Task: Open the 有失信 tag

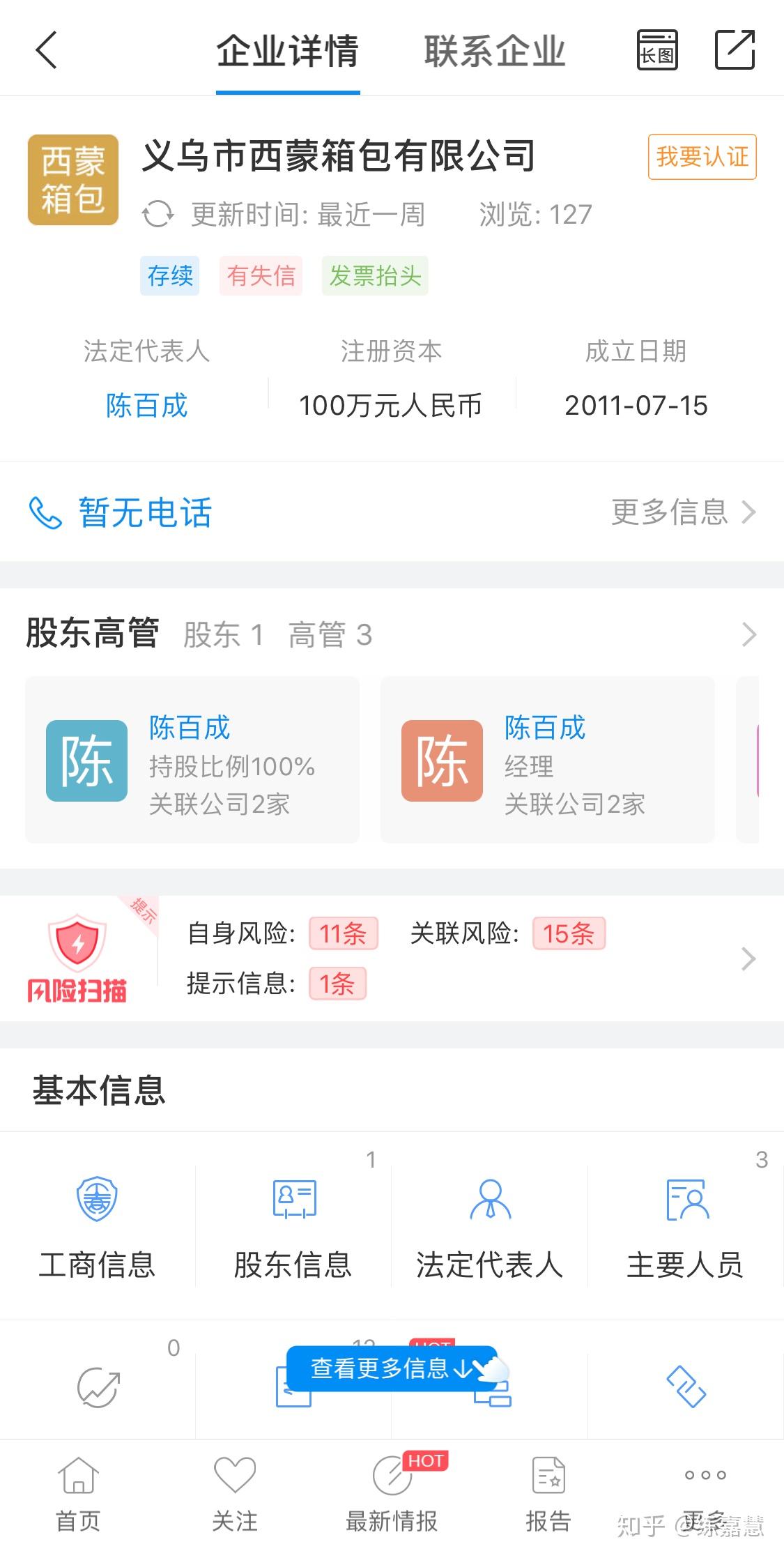Action: (x=261, y=276)
